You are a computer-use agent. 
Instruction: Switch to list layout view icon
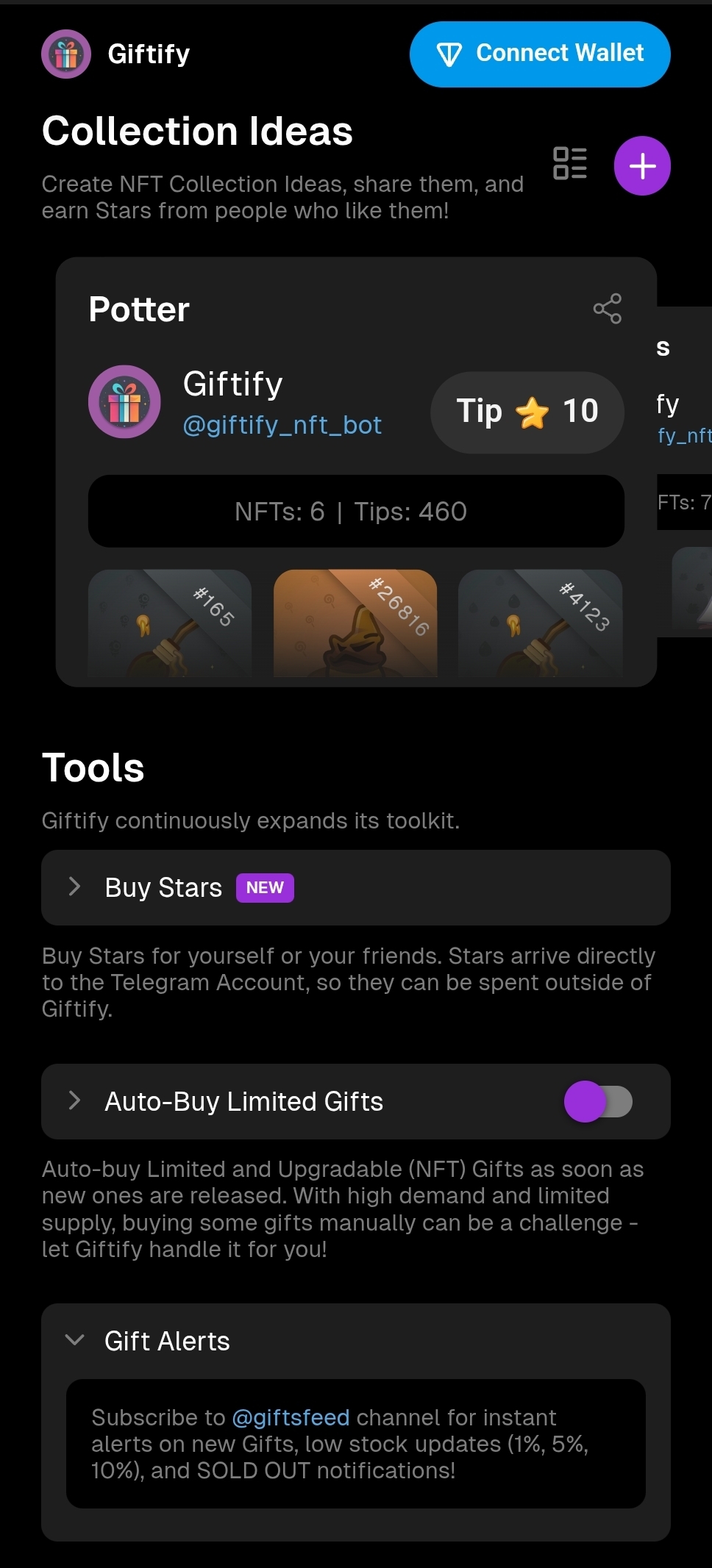pyautogui.click(x=570, y=165)
